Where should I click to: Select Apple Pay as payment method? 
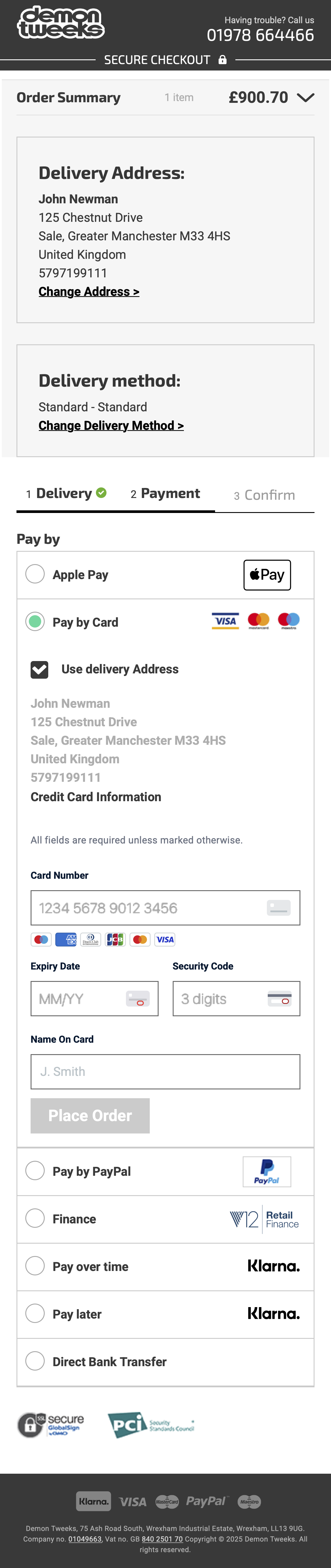tap(35, 574)
